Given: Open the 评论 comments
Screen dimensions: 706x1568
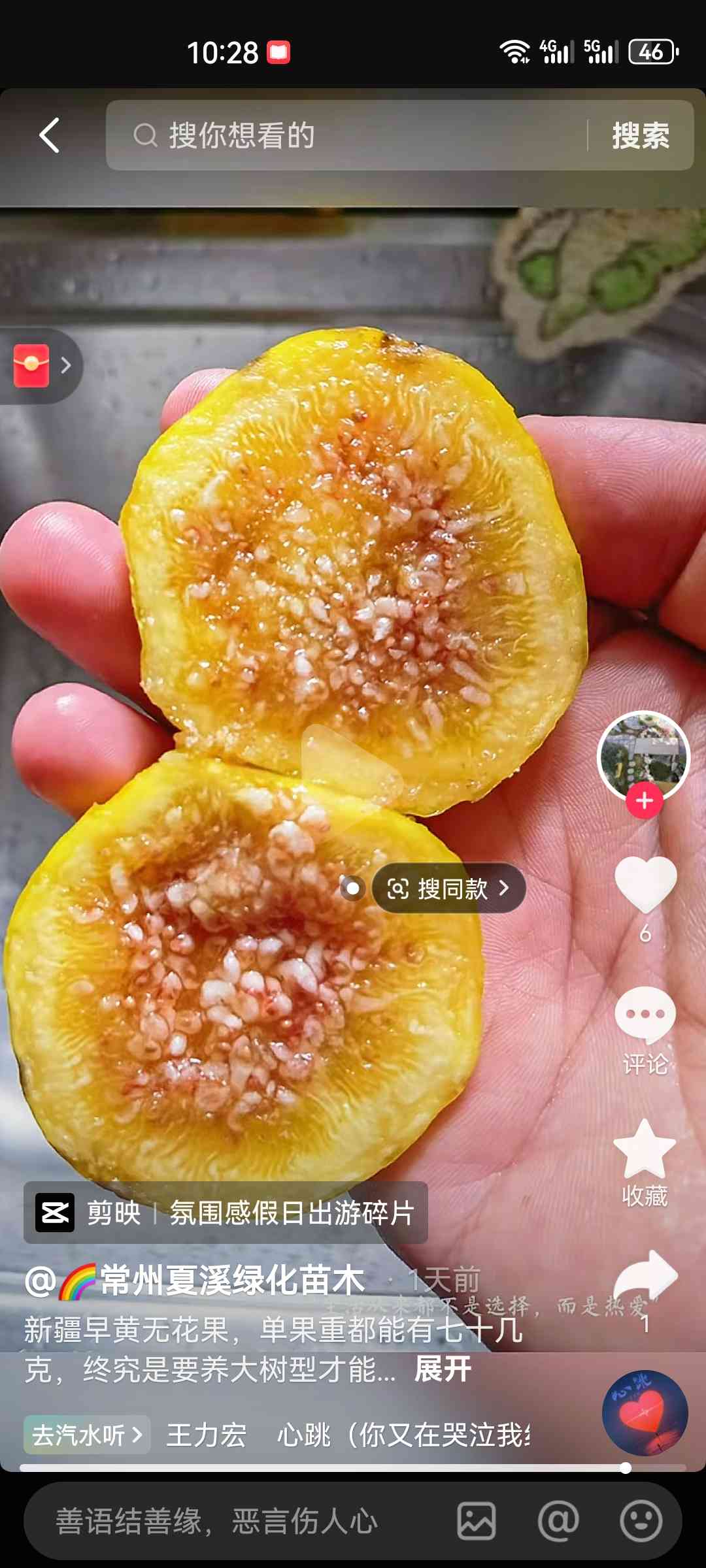Looking at the screenshot, I should point(645,1030).
